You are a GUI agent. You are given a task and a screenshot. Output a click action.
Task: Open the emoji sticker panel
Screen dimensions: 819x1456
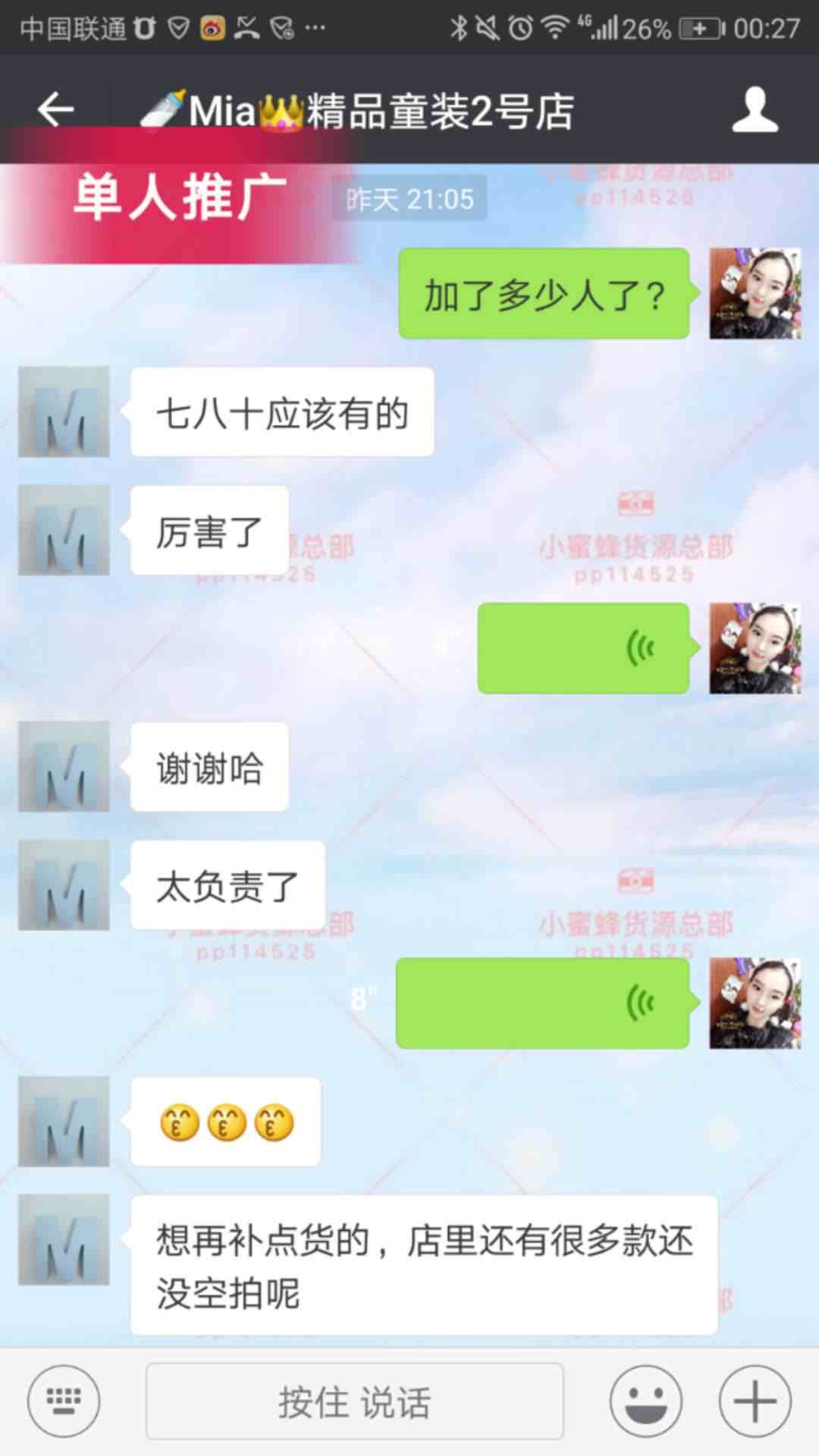click(x=645, y=1401)
